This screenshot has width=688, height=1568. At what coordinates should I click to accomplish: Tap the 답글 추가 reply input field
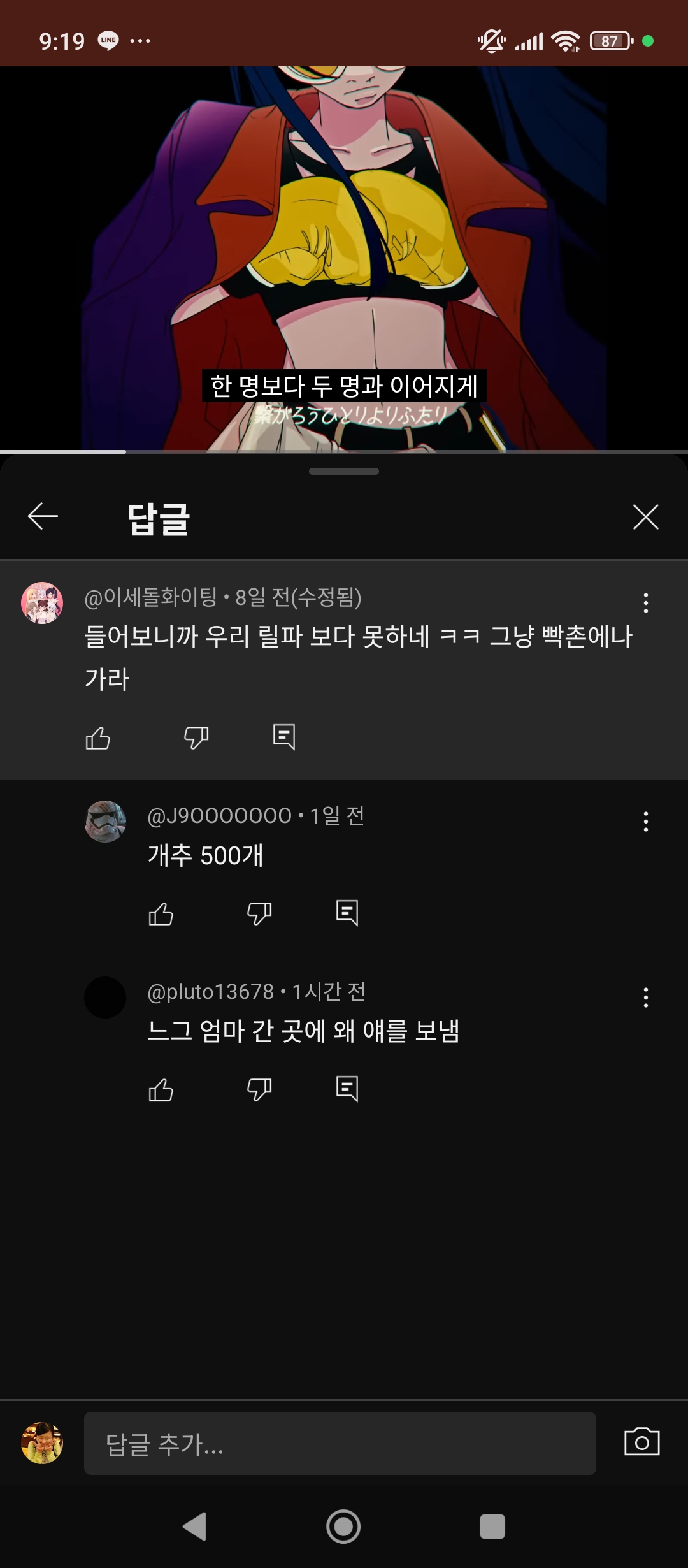tap(340, 1443)
